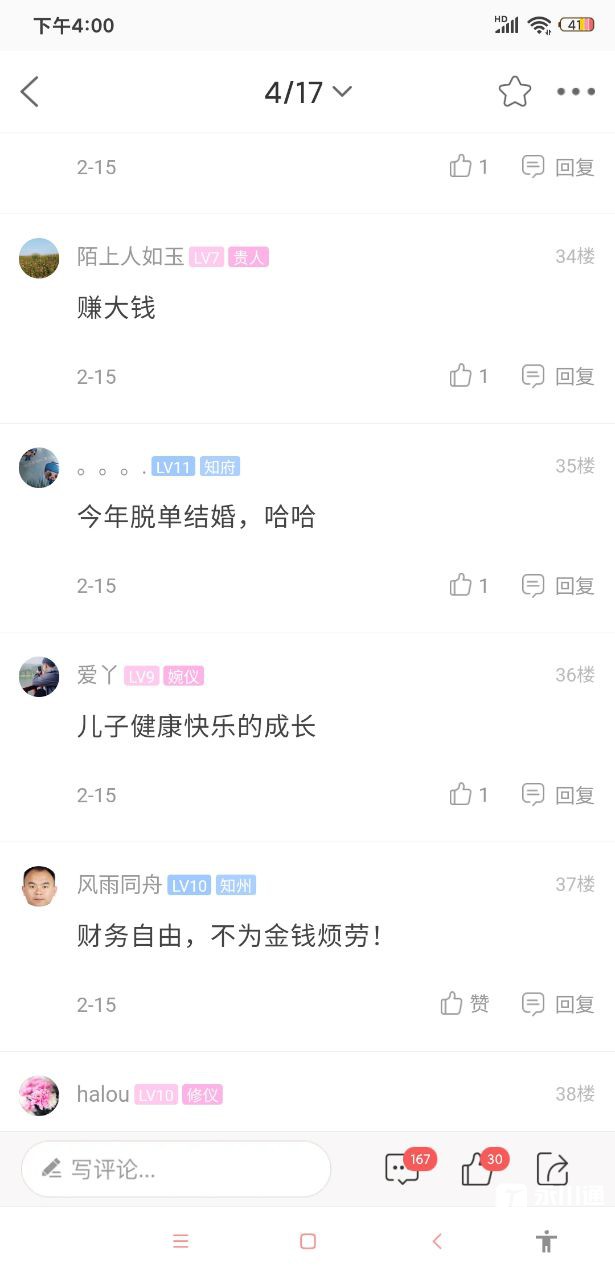Tap the 写评论 comment input box

coord(176,1168)
